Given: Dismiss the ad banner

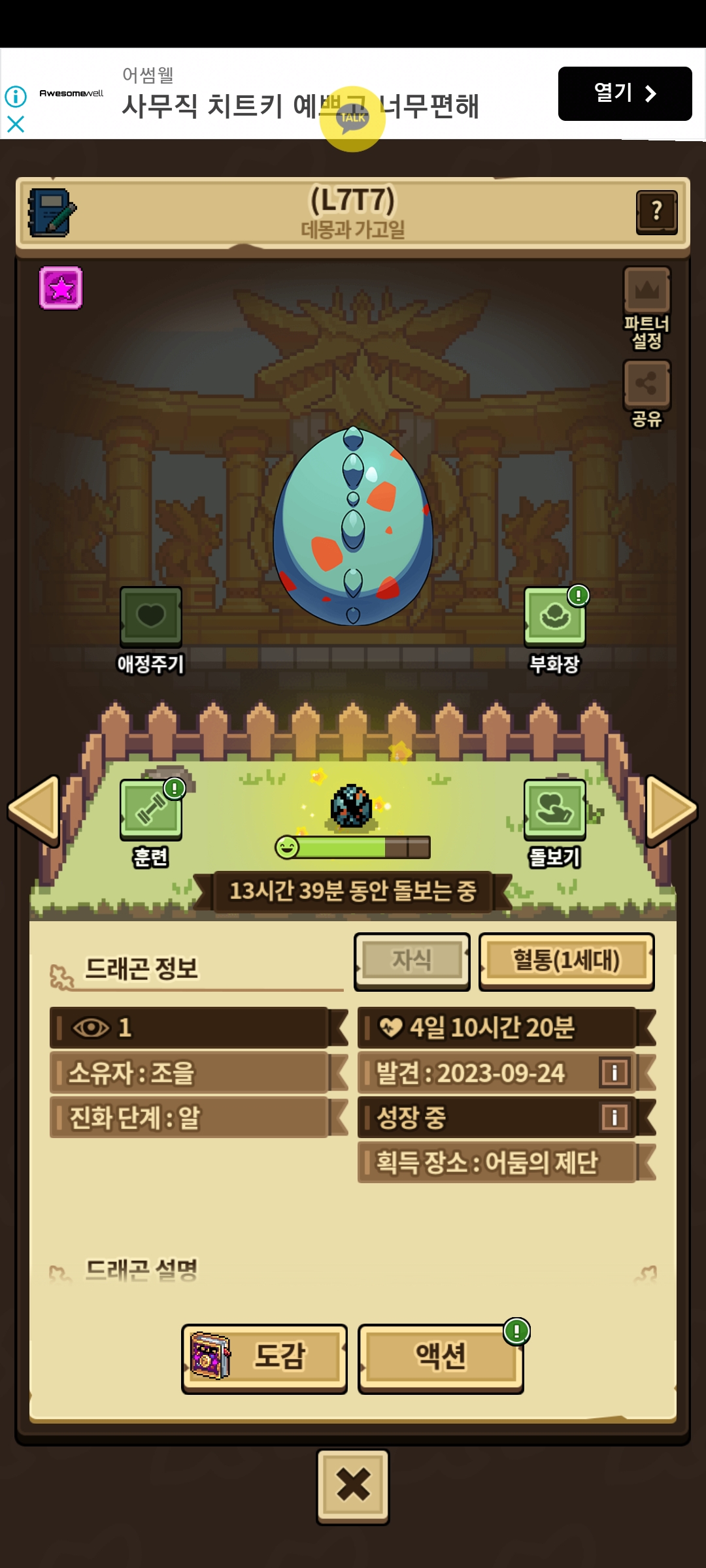Looking at the screenshot, I should [16, 124].
